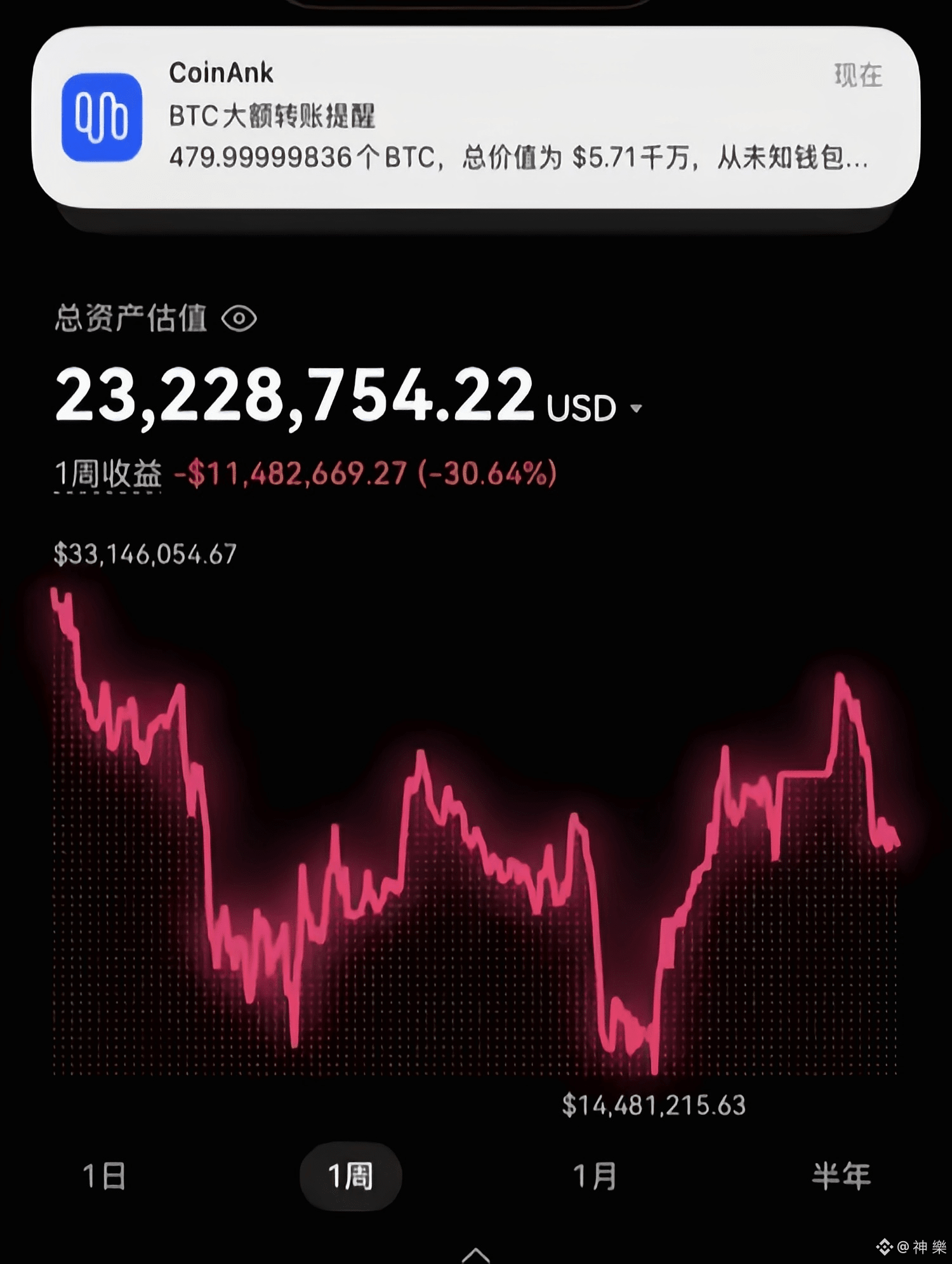Hide the total asset valuation with eye icon

(x=239, y=319)
